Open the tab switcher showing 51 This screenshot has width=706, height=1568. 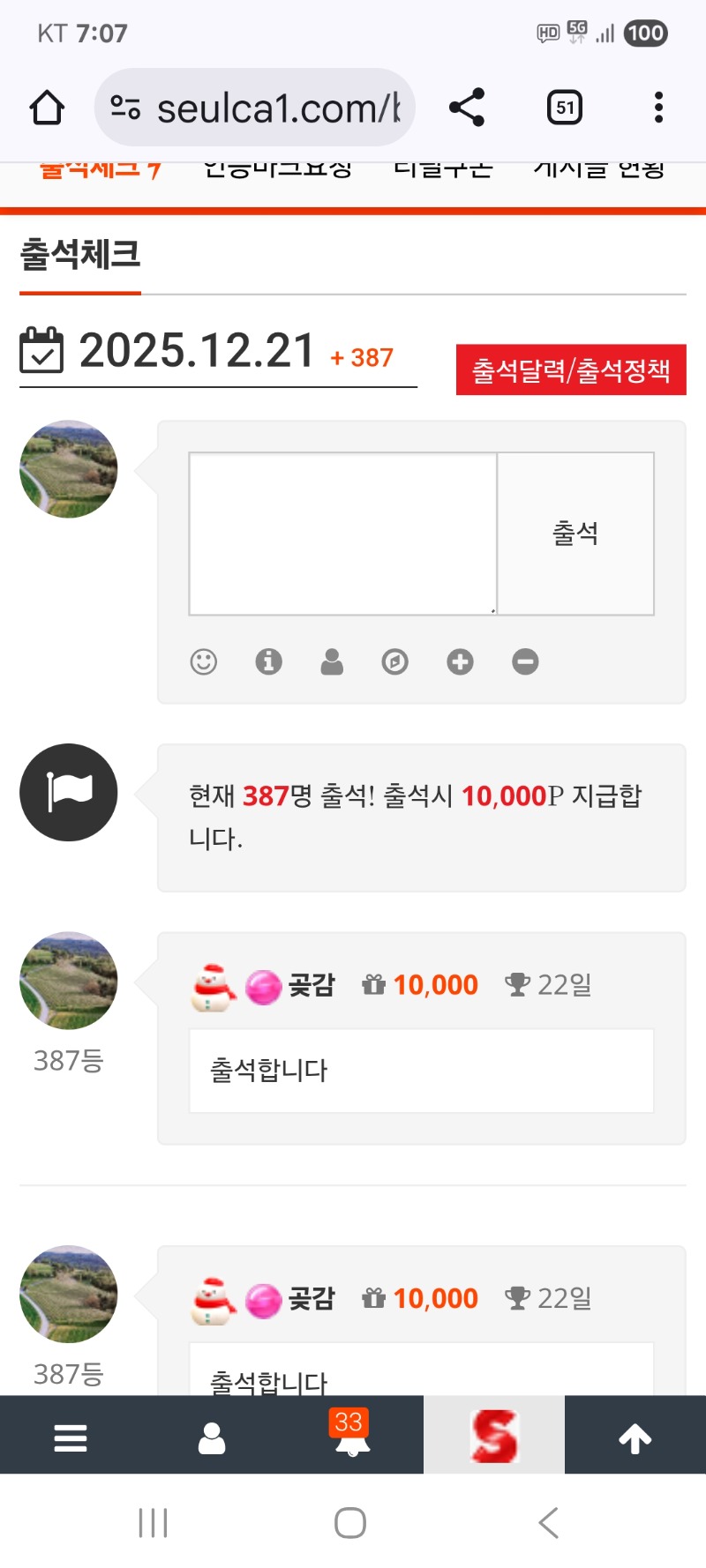point(565,108)
